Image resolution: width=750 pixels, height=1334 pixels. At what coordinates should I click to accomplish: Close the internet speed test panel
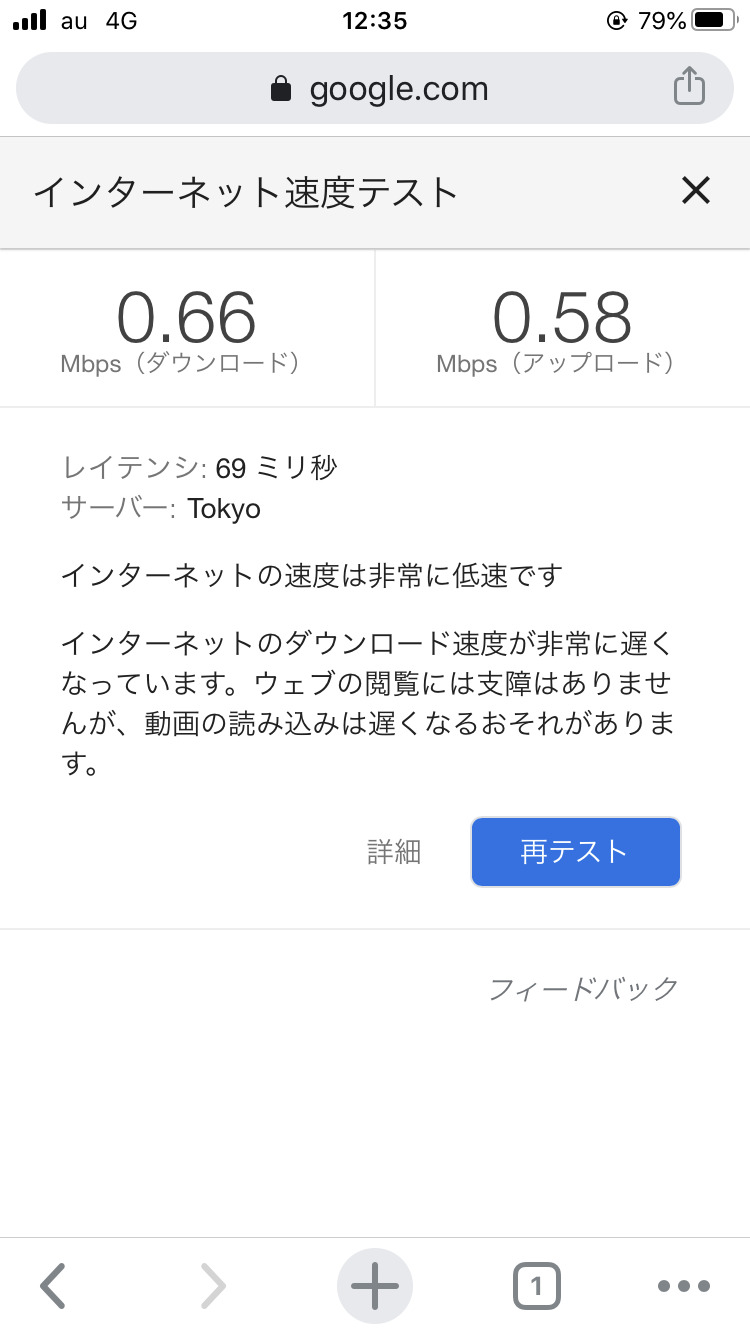click(x=695, y=190)
